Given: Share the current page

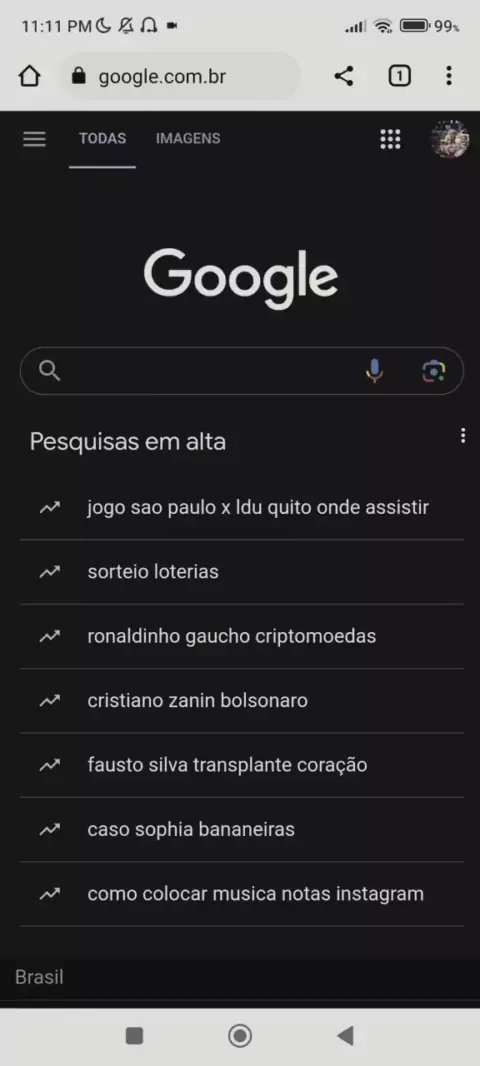Looking at the screenshot, I should coord(344,76).
